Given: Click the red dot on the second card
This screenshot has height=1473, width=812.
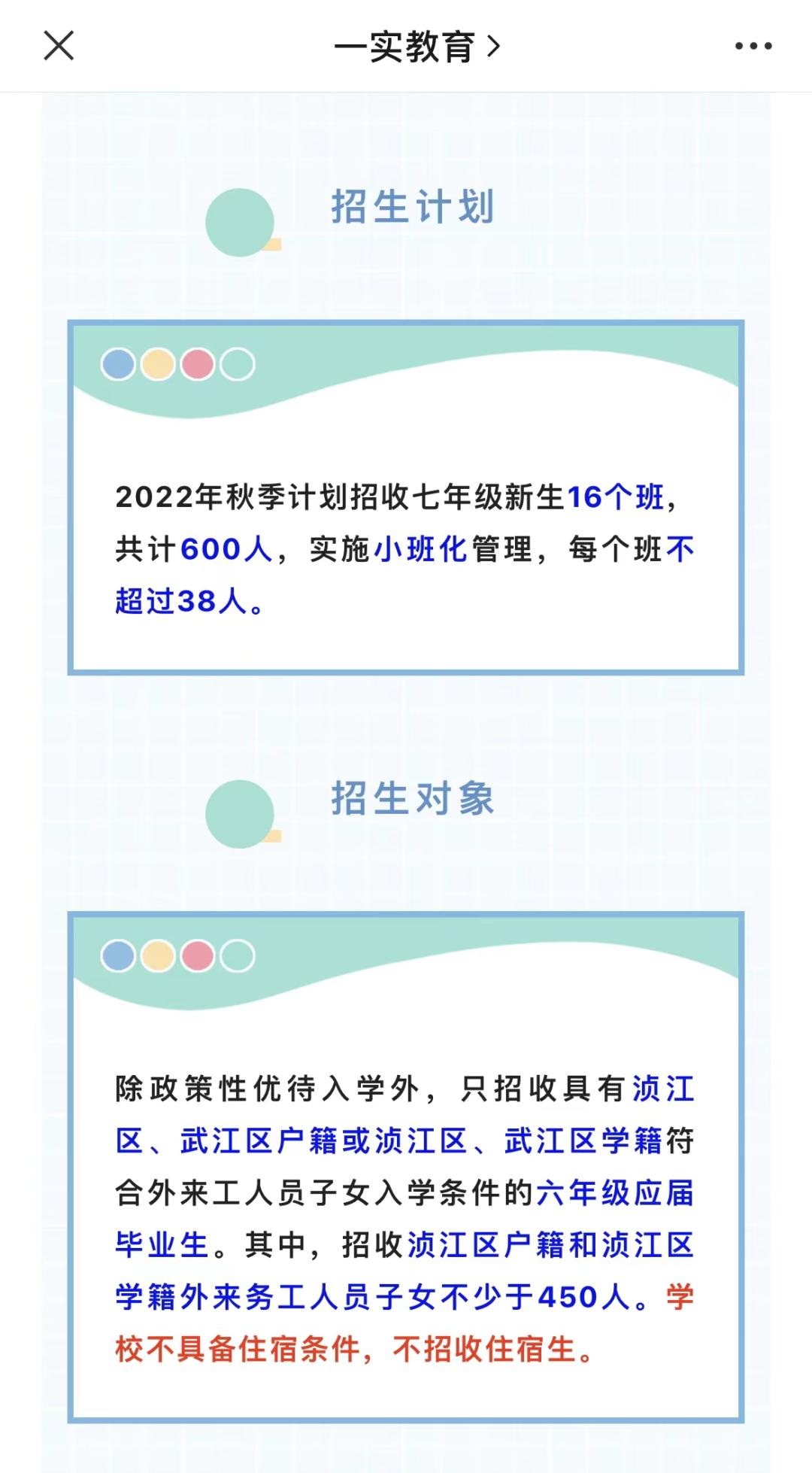Looking at the screenshot, I should coord(198,957).
